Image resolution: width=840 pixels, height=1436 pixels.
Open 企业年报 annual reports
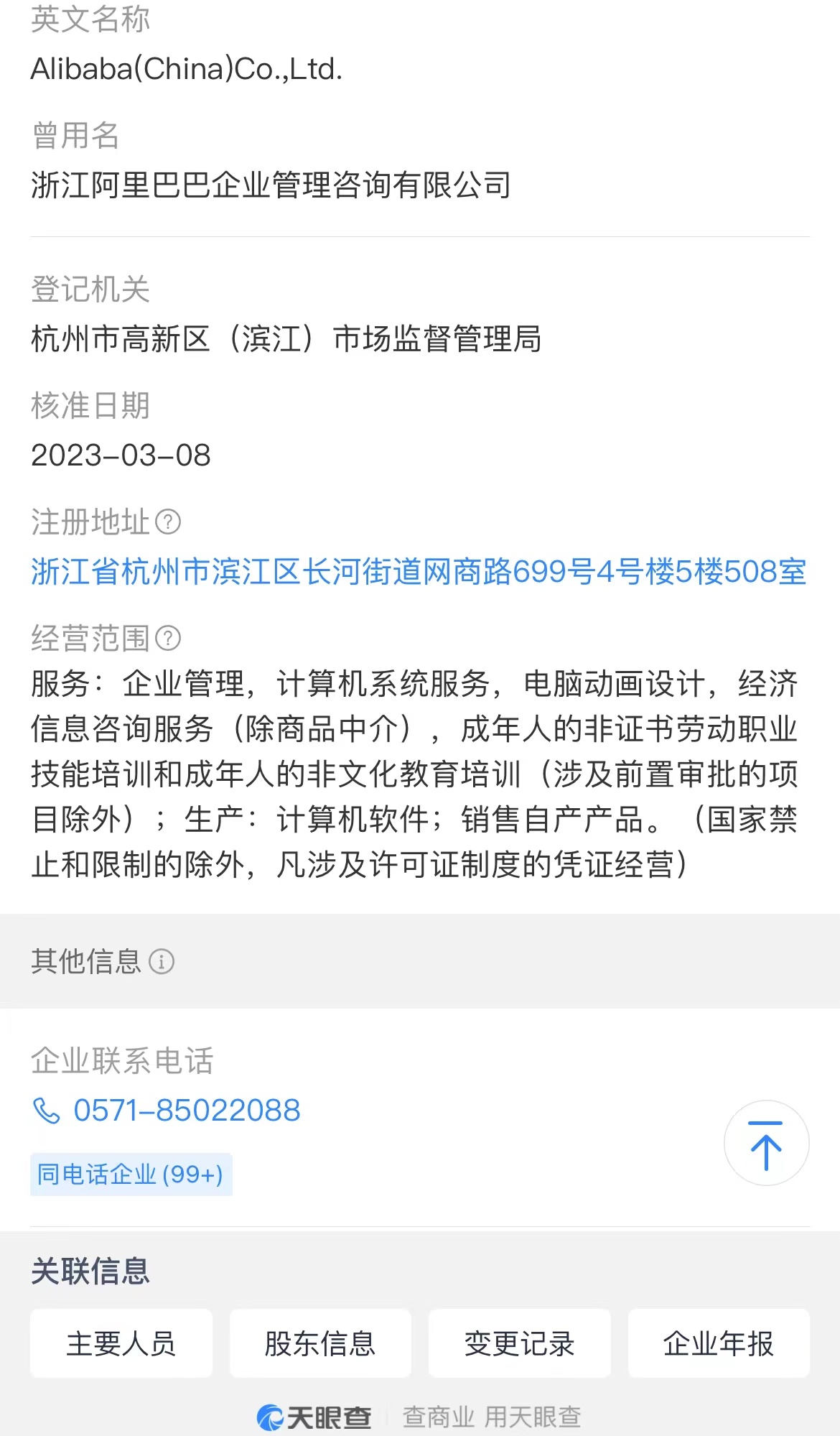[719, 1343]
